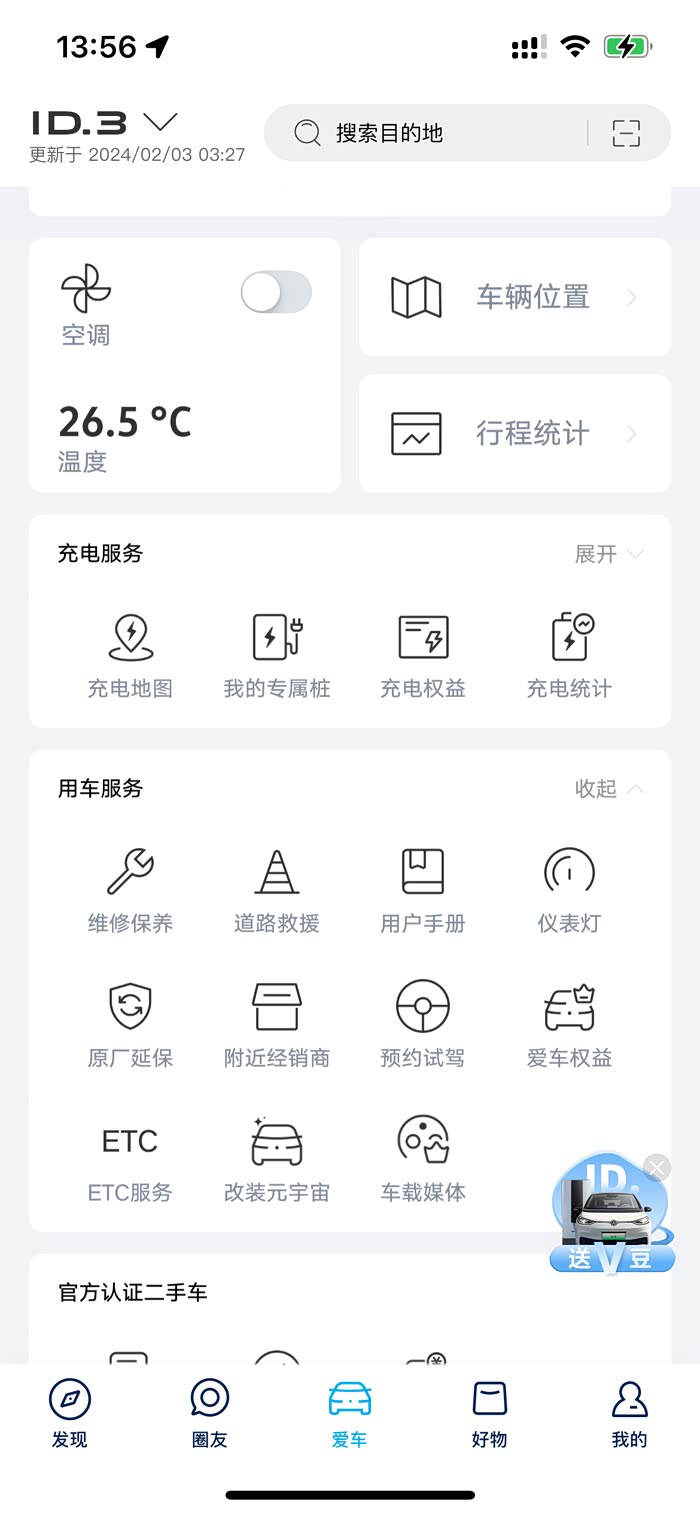Viewport: 700px width, 1514px height.
Task: Open the 用户手册 user manual
Action: (423, 890)
